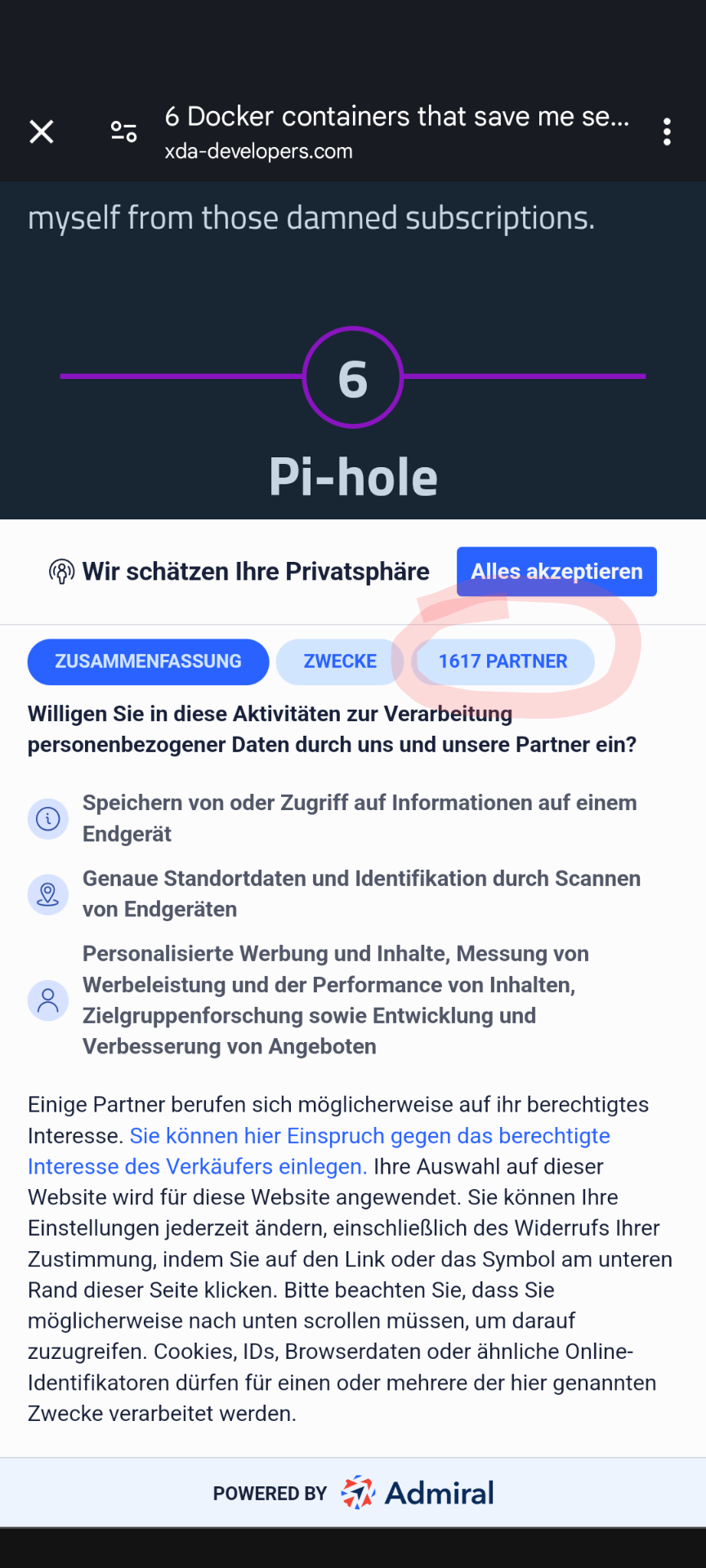Open the Einspruch gegen berechtigtes Interesse link

click(x=319, y=1151)
